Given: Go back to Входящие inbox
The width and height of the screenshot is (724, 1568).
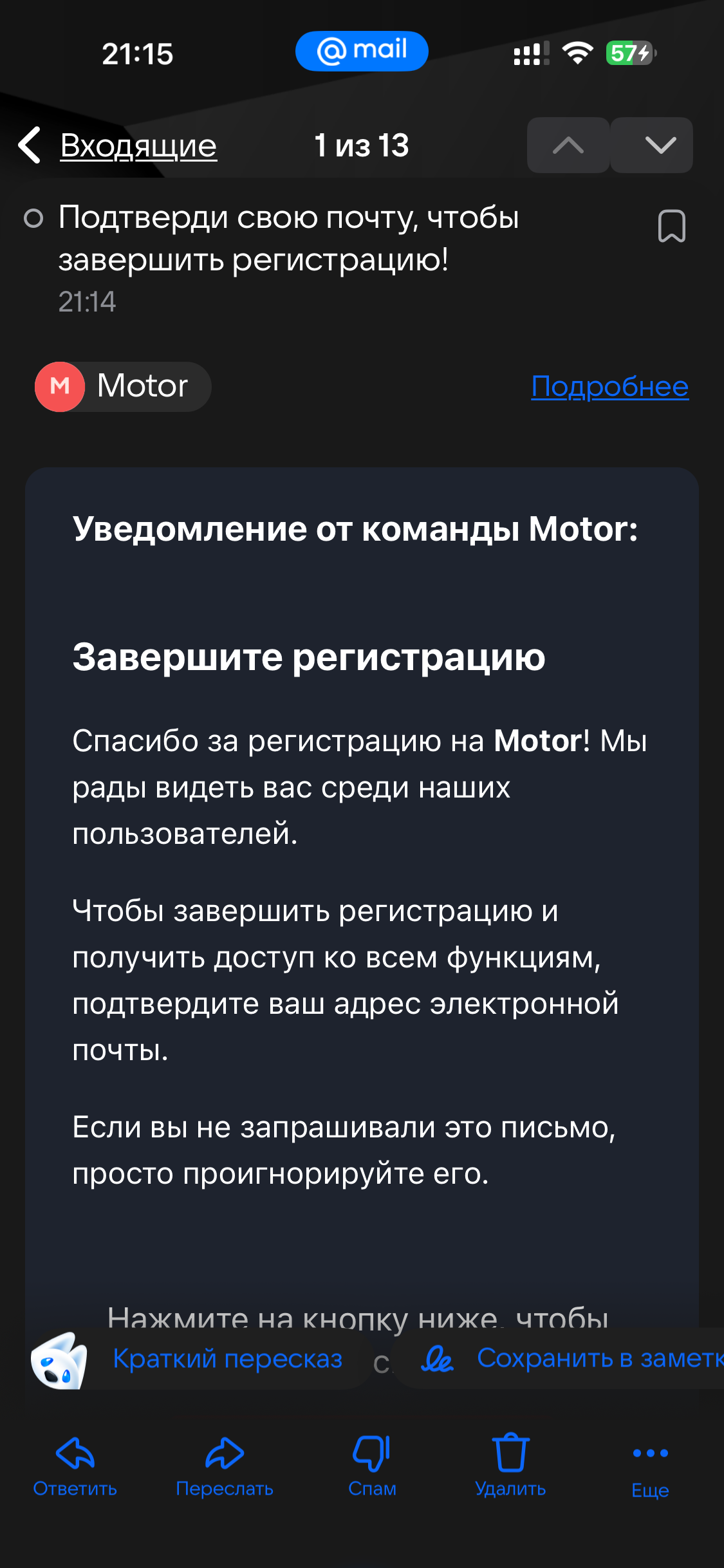Looking at the screenshot, I should pos(119,145).
